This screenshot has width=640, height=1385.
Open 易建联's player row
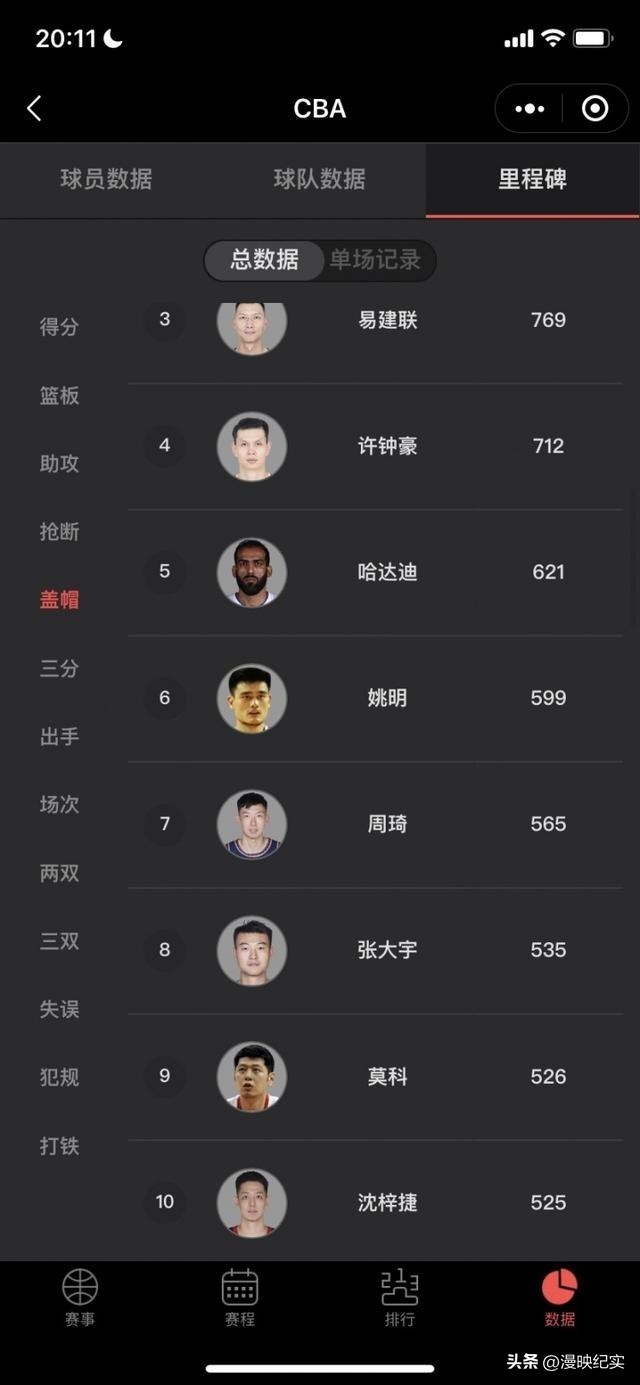(x=387, y=322)
